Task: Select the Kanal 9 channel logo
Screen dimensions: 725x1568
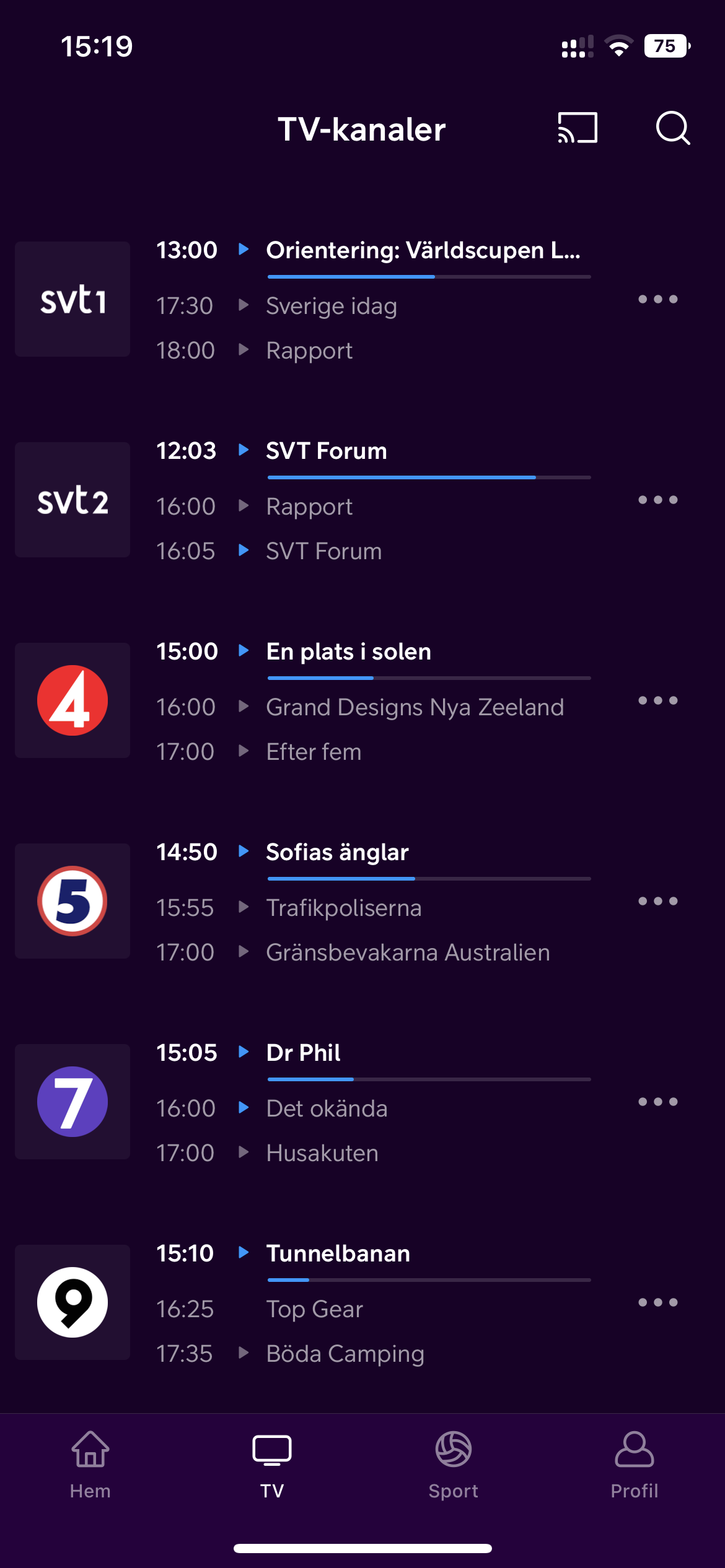Action: tap(72, 1302)
